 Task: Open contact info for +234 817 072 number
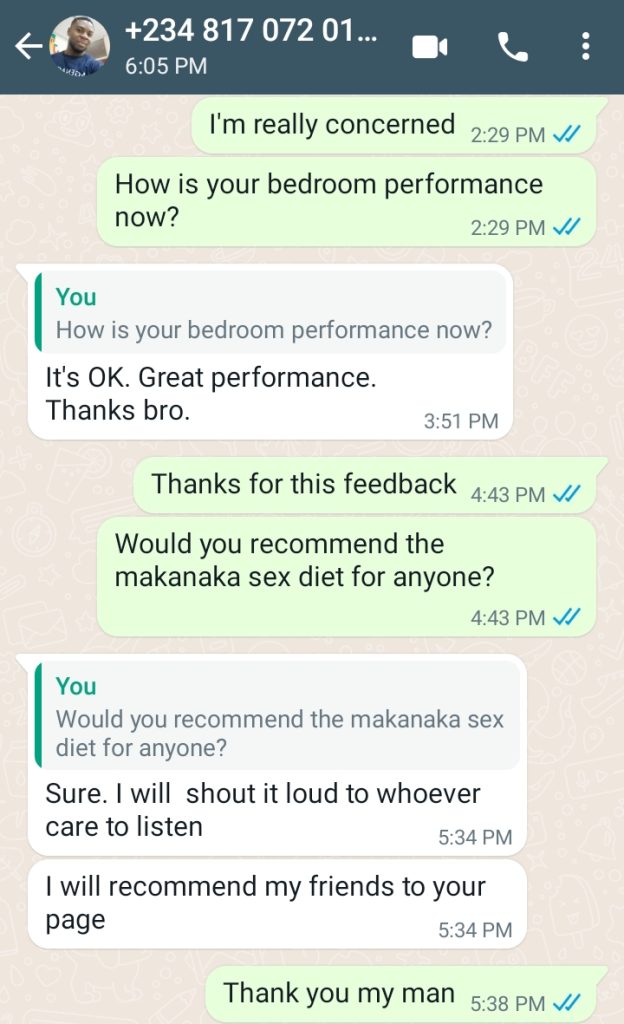click(250, 46)
